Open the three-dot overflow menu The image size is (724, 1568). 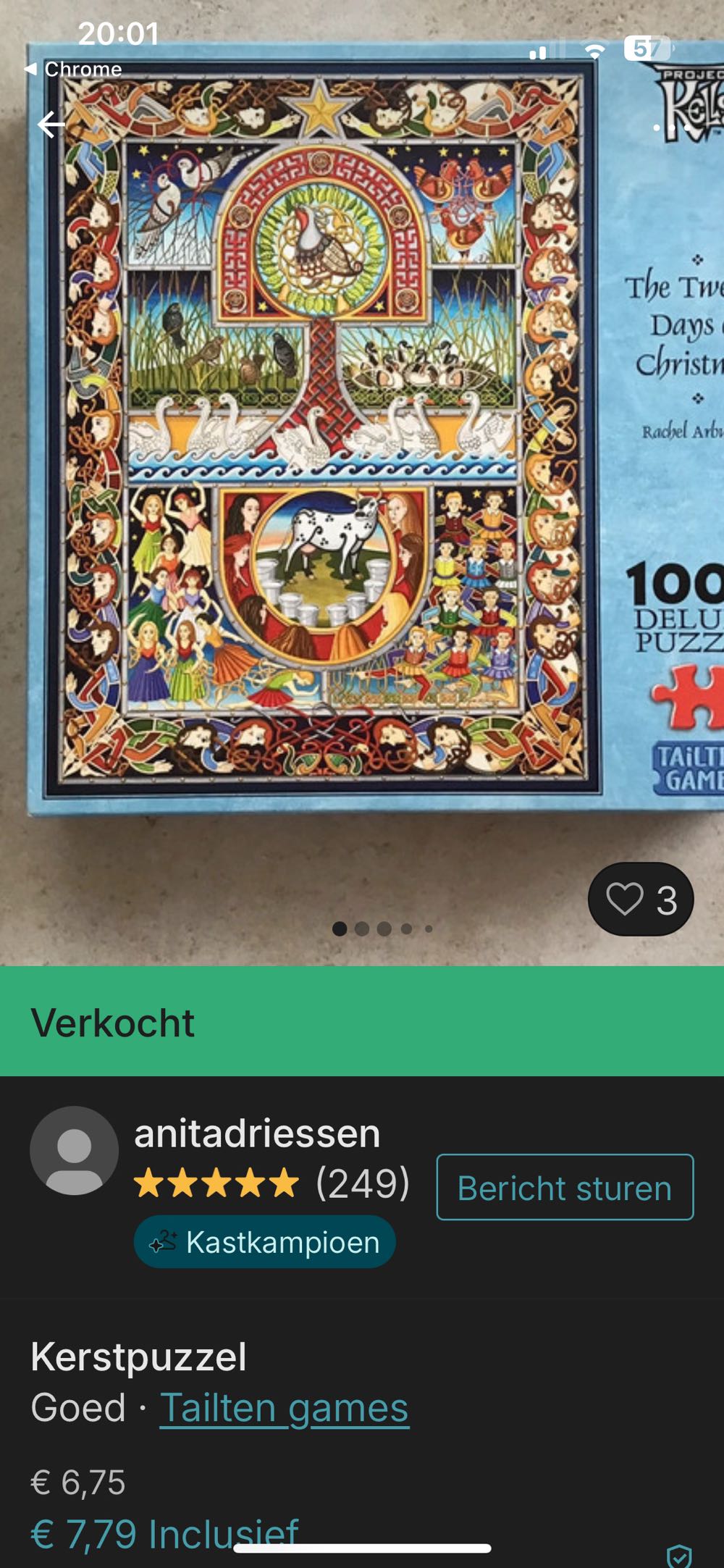(x=673, y=127)
